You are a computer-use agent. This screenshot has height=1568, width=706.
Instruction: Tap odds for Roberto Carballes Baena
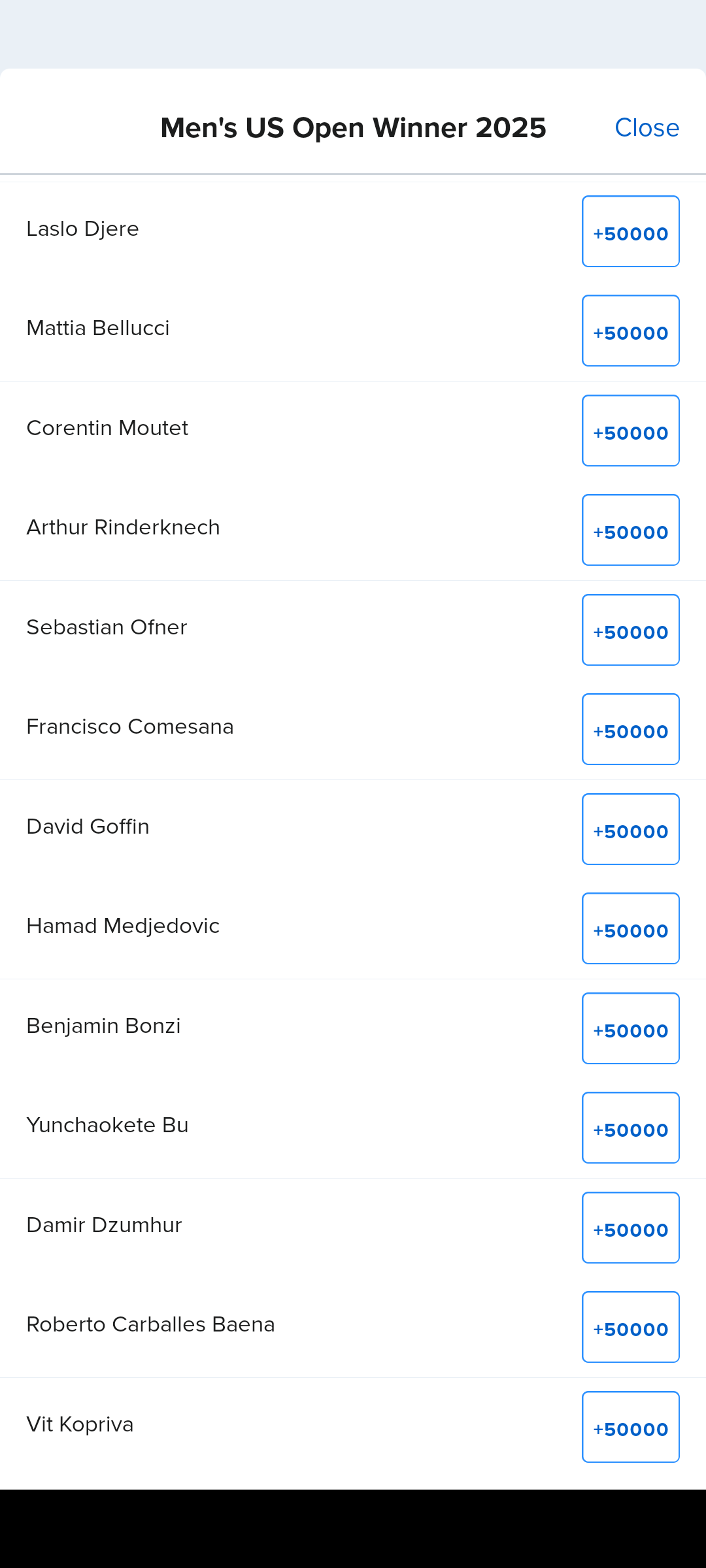point(630,1327)
